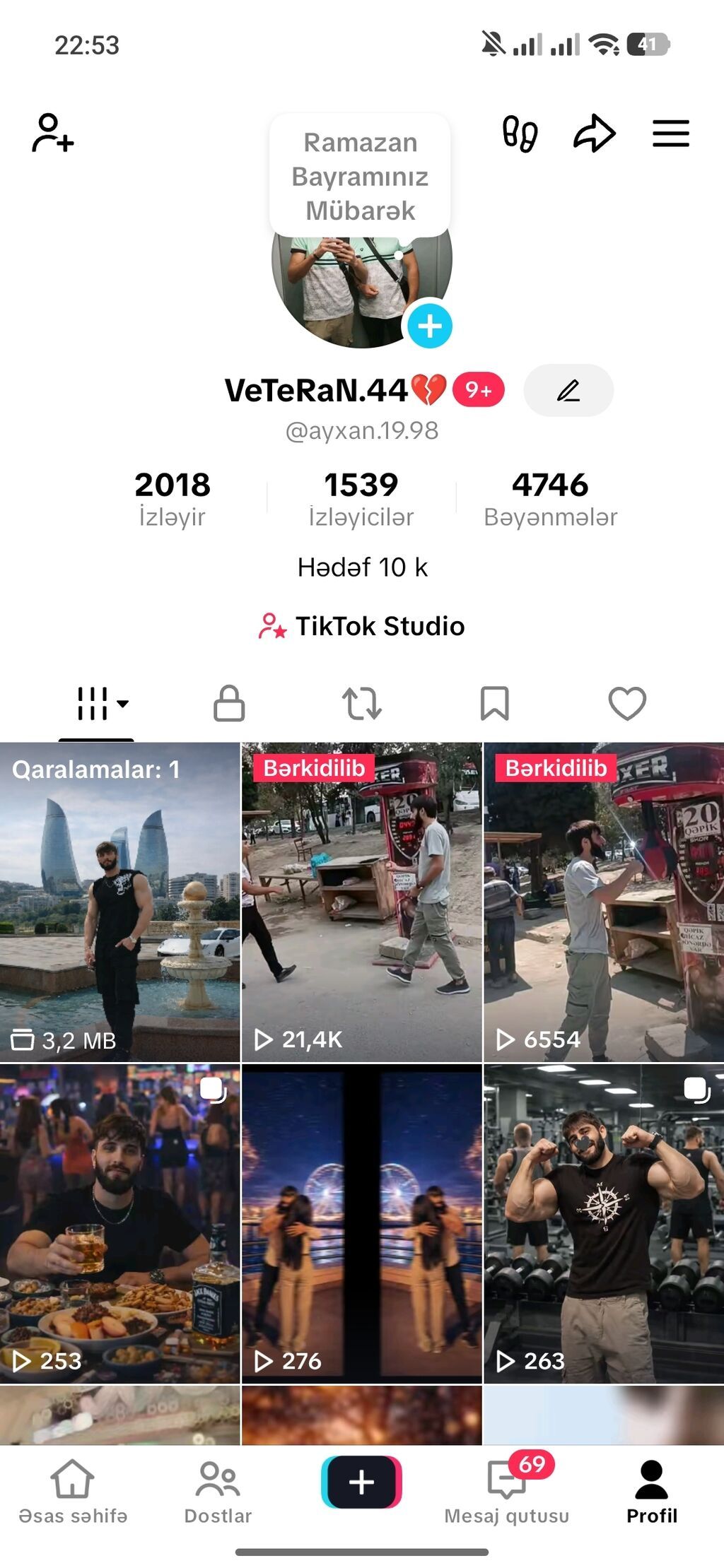Tap the add friends icon
The image size is (724, 1568).
point(52,133)
